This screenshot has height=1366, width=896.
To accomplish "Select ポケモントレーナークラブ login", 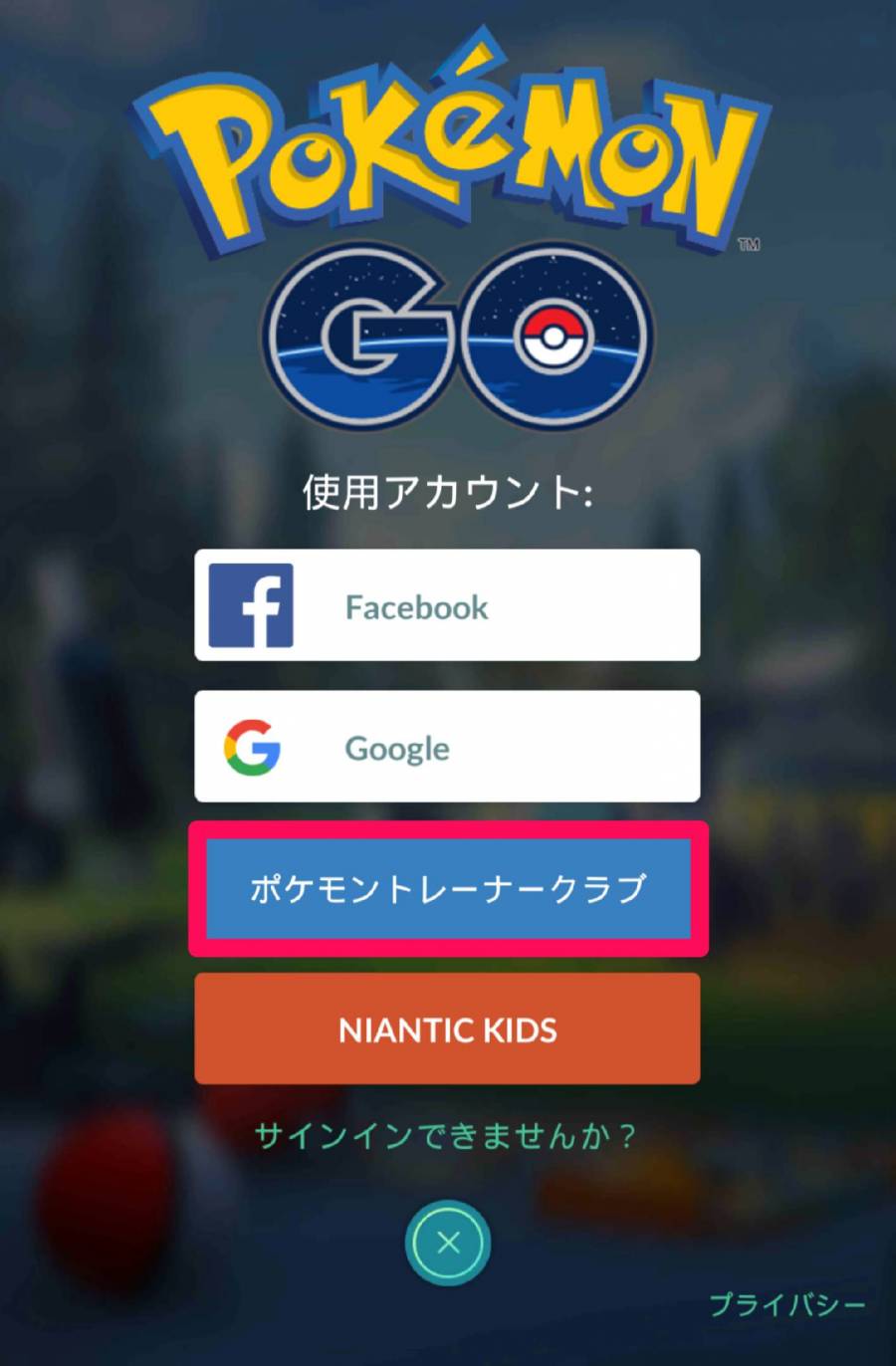I will [448, 888].
